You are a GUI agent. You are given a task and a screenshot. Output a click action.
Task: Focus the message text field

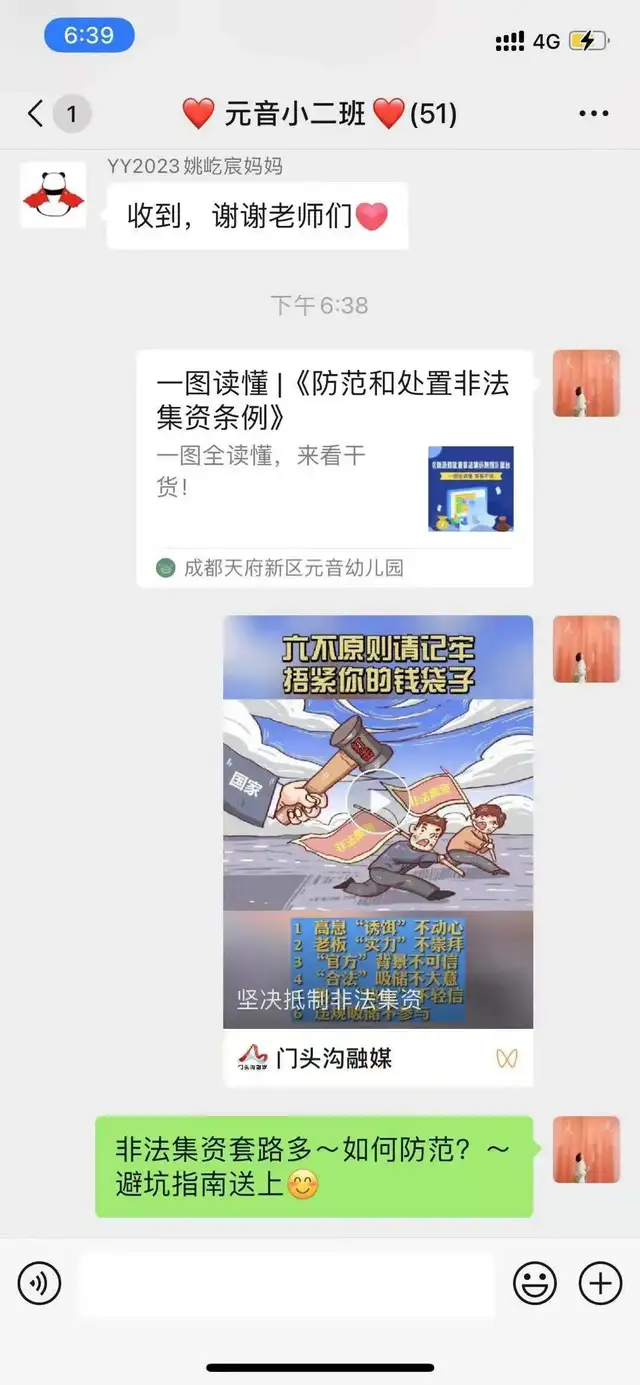click(x=287, y=1283)
